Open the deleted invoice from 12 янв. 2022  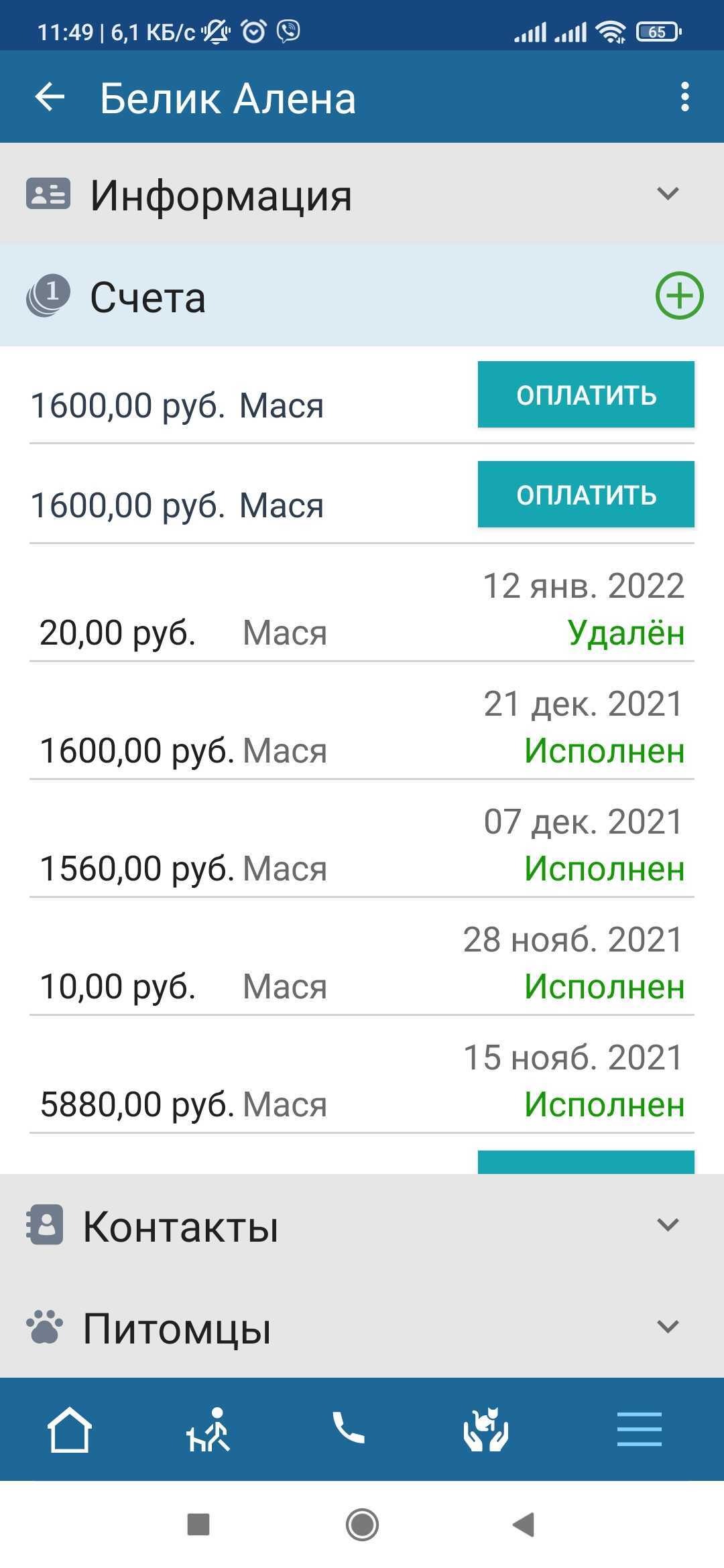(x=362, y=610)
